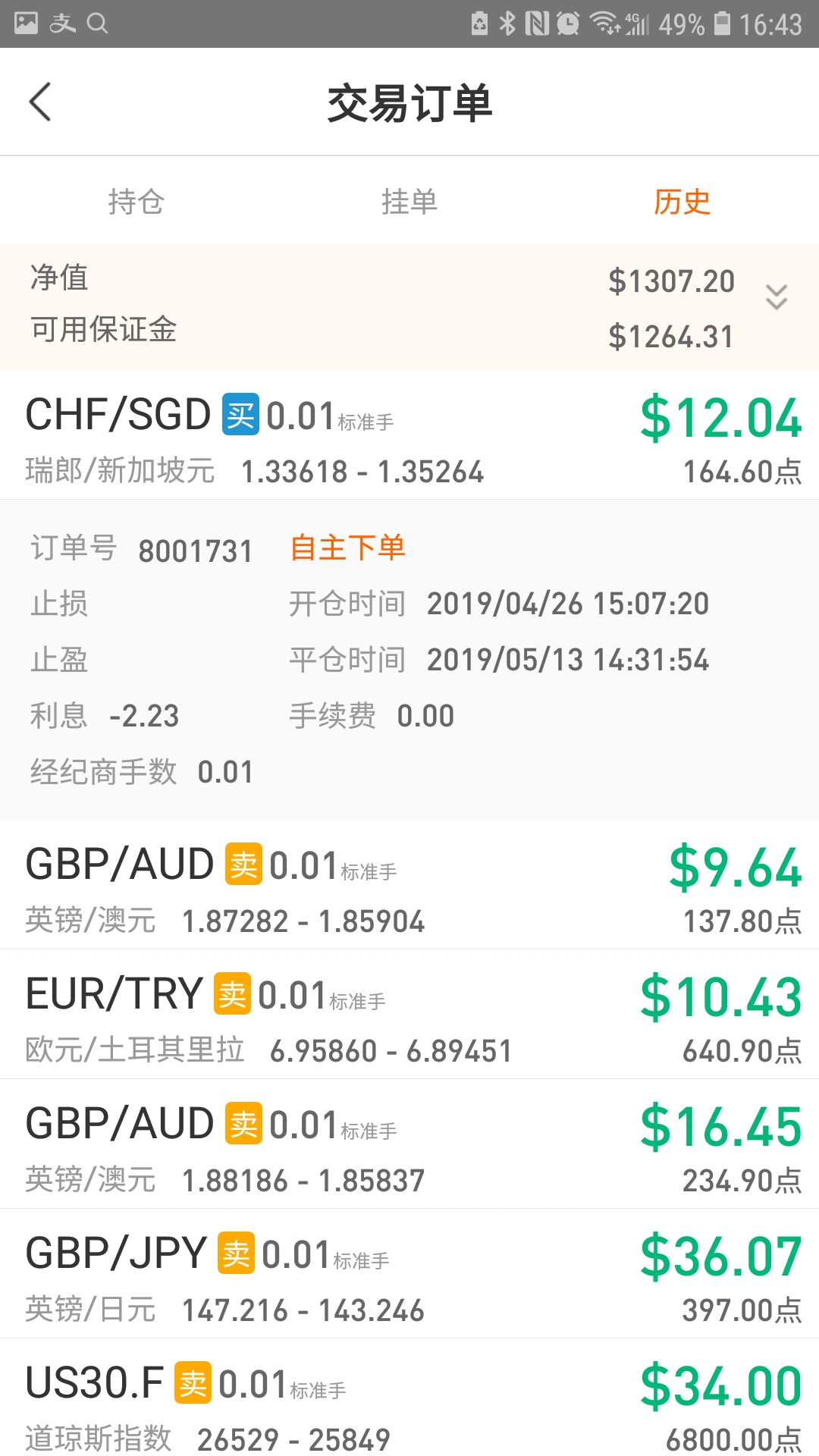Open the GBP/AUD order with $16.45 profit
819x1456 pixels.
click(x=409, y=1144)
